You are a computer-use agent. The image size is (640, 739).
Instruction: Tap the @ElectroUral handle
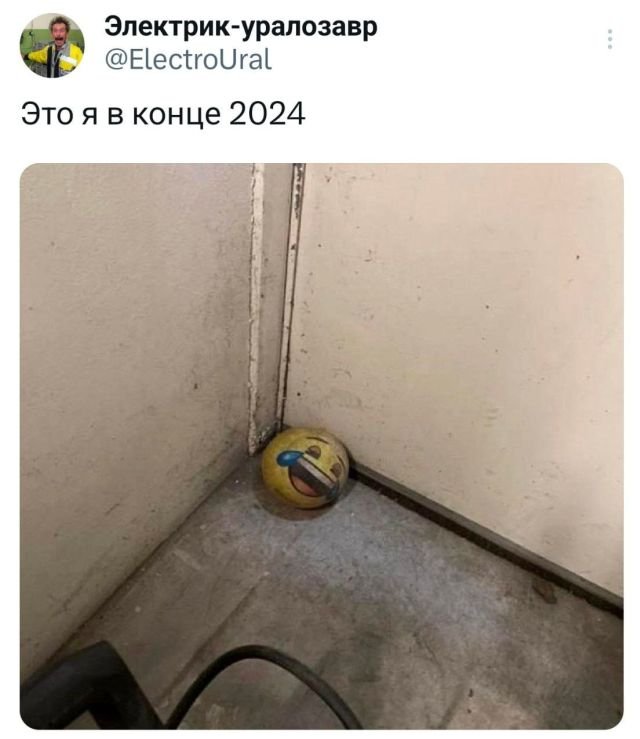(x=188, y=59)
